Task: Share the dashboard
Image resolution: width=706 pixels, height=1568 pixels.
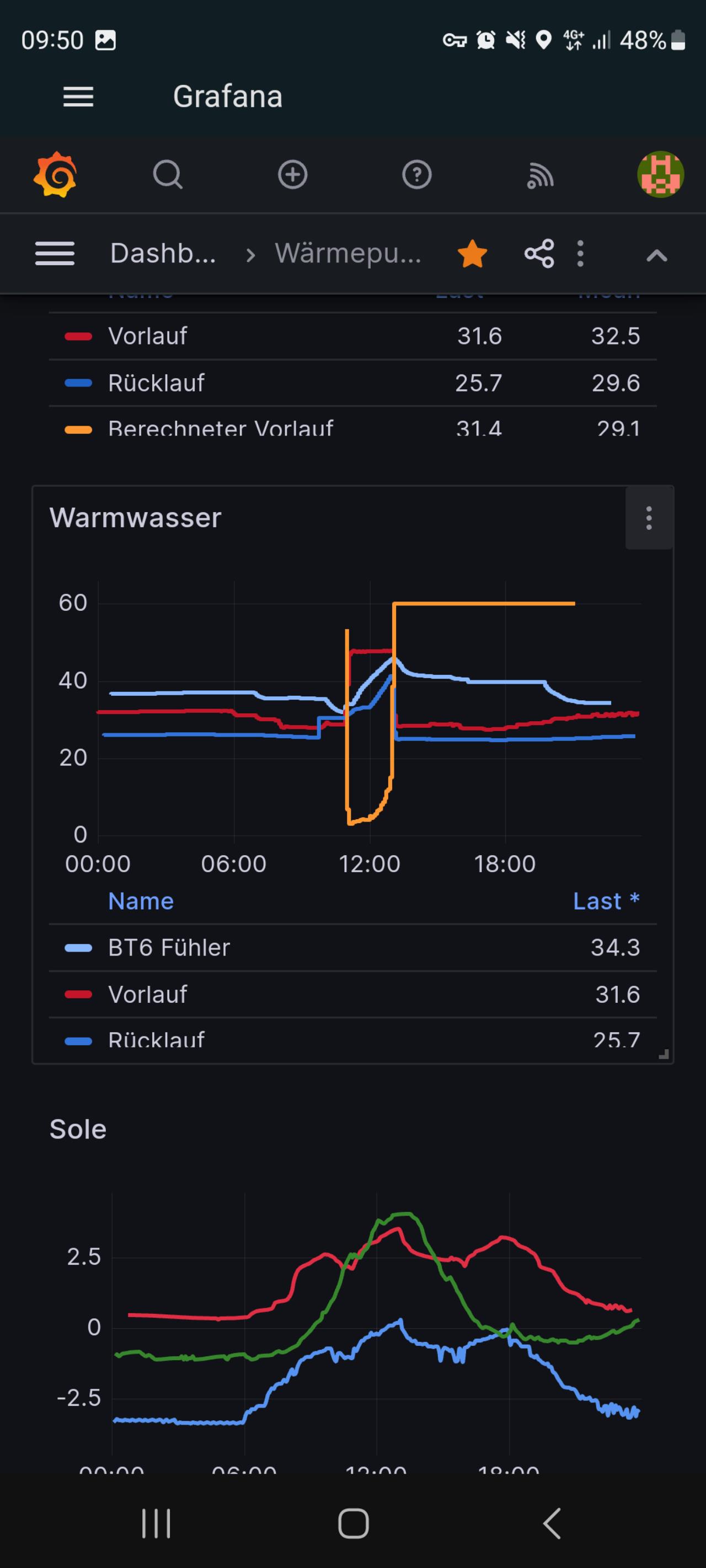Action: 539,253
